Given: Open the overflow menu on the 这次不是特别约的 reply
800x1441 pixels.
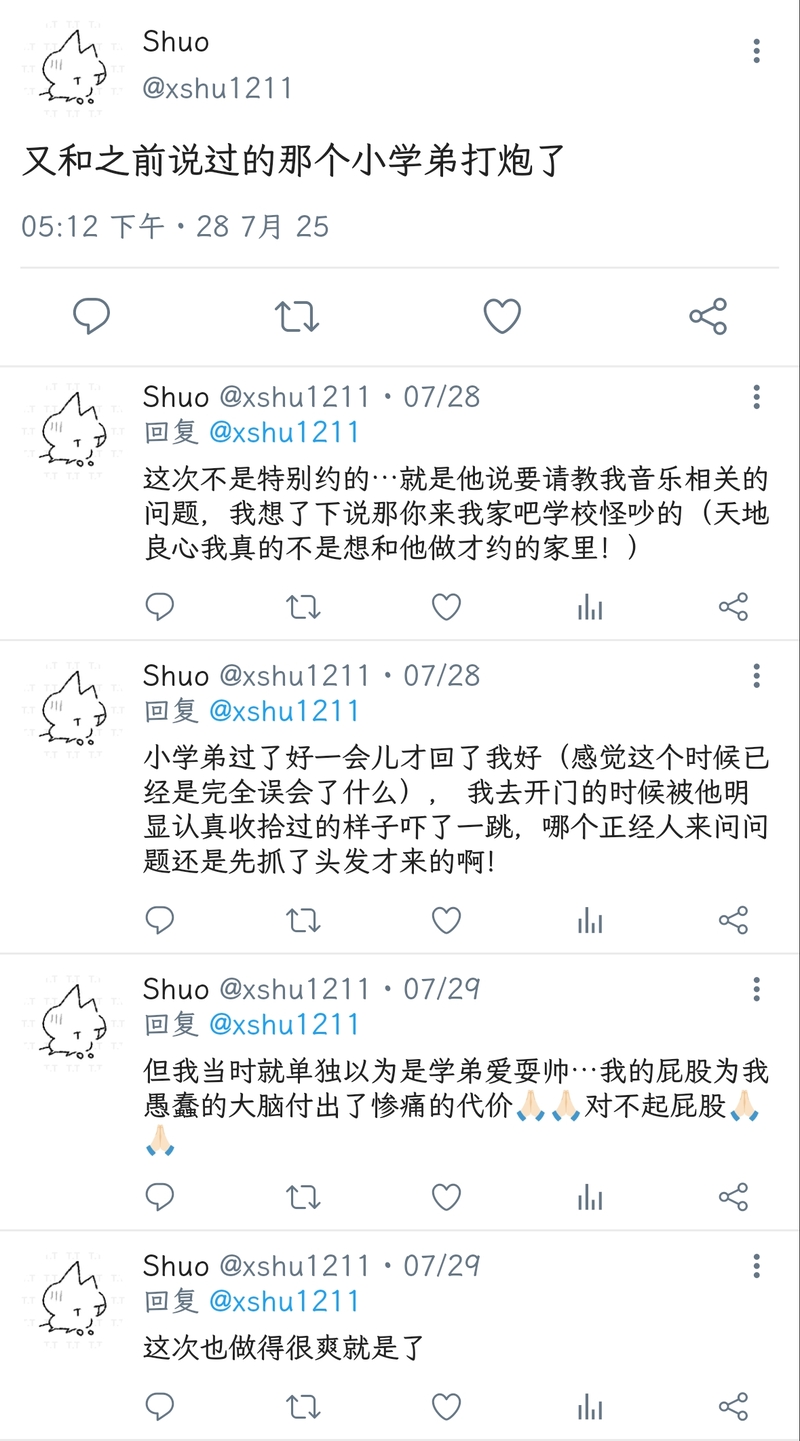Looking at the screenshot, I should point(757,396).
